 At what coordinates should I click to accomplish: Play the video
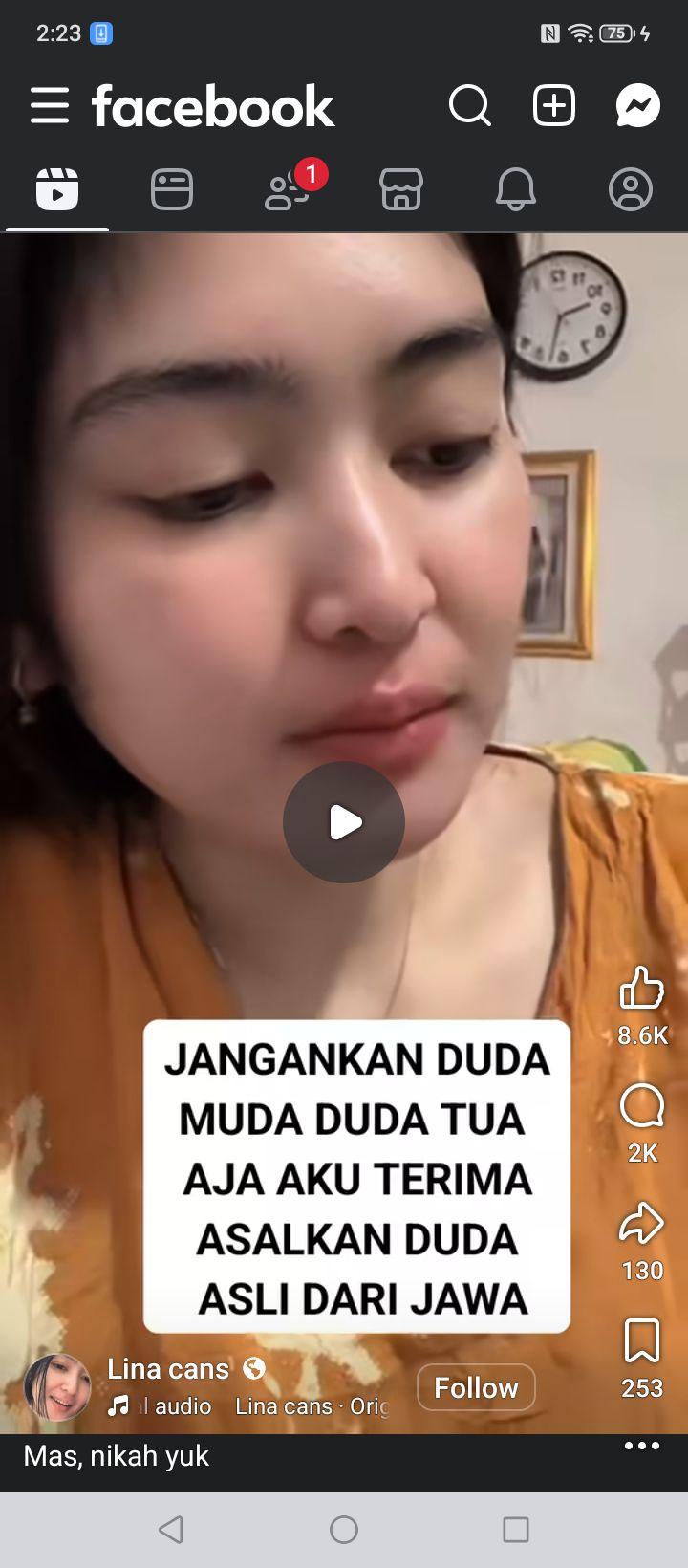pyautogui.click(x=344, y=822)
